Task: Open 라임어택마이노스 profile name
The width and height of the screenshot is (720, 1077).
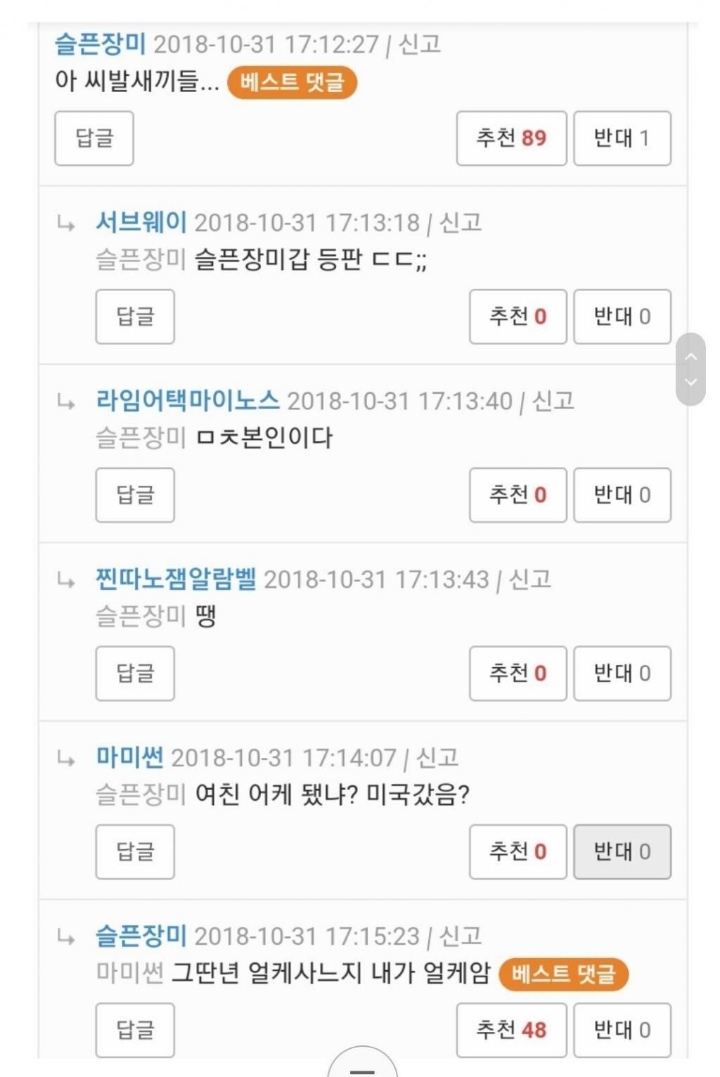Action: click(x=187, y=401)
